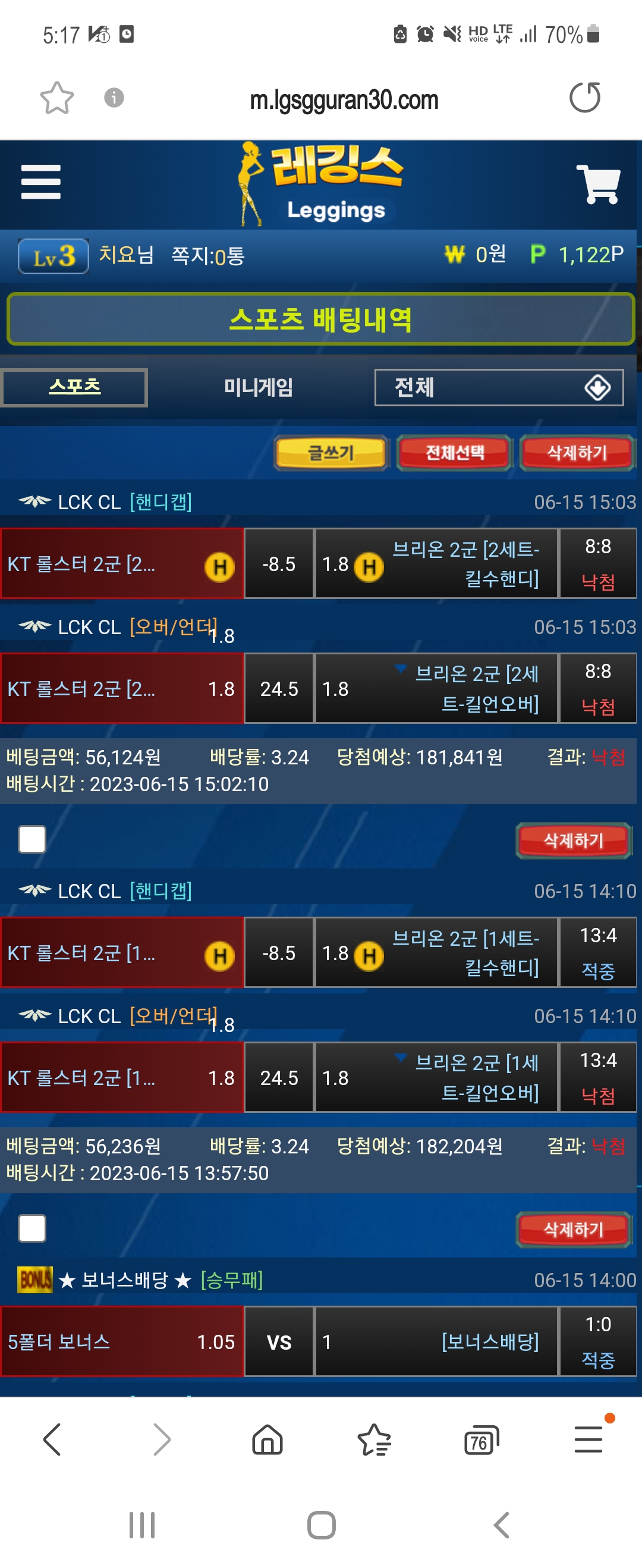The width and height of the screenshot is (642, 1568).
Task: Tap the 전체선택 button
Action: [x=454, y=452]
